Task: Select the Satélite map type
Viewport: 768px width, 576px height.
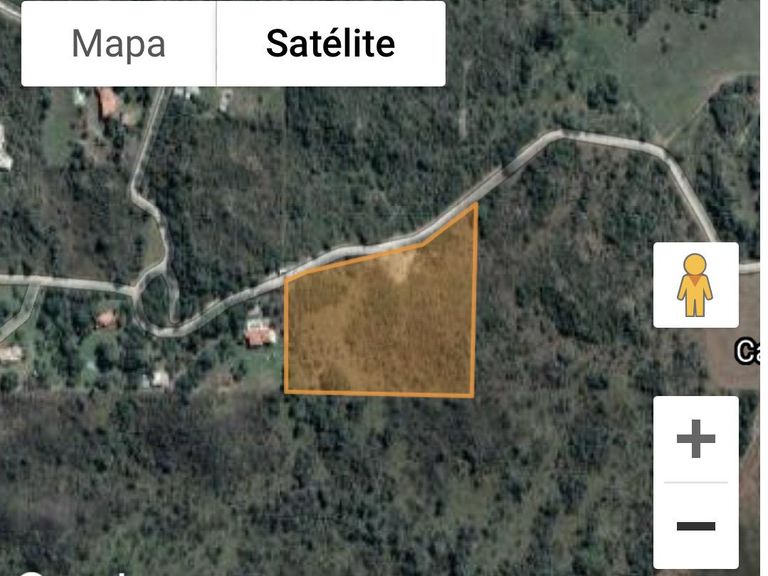Action: 330,44
